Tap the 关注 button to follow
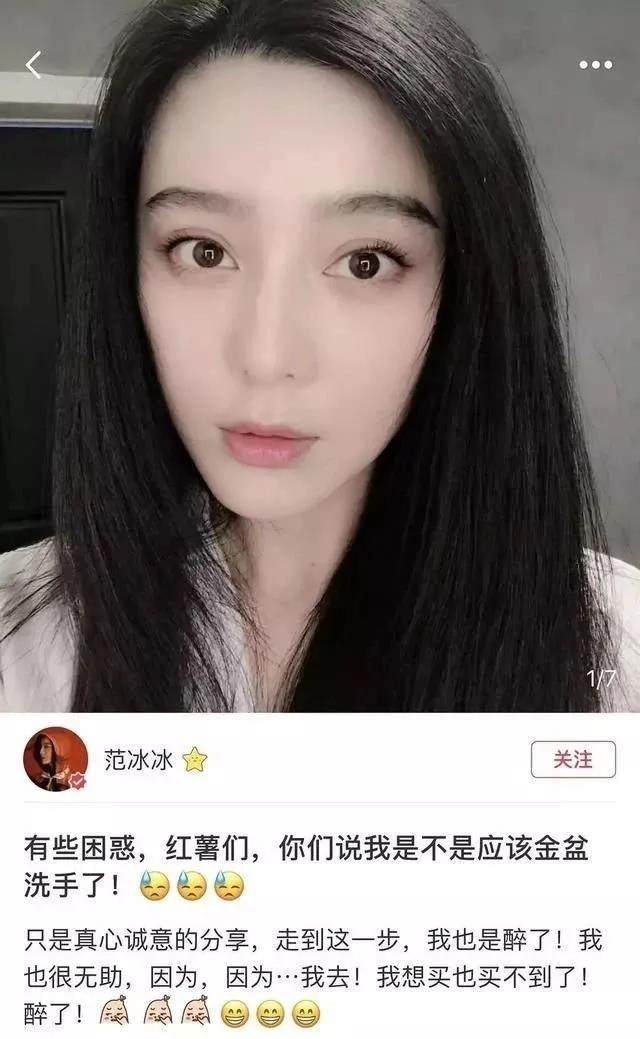Viewport: 640px width, 1039px height. point(573,759)
